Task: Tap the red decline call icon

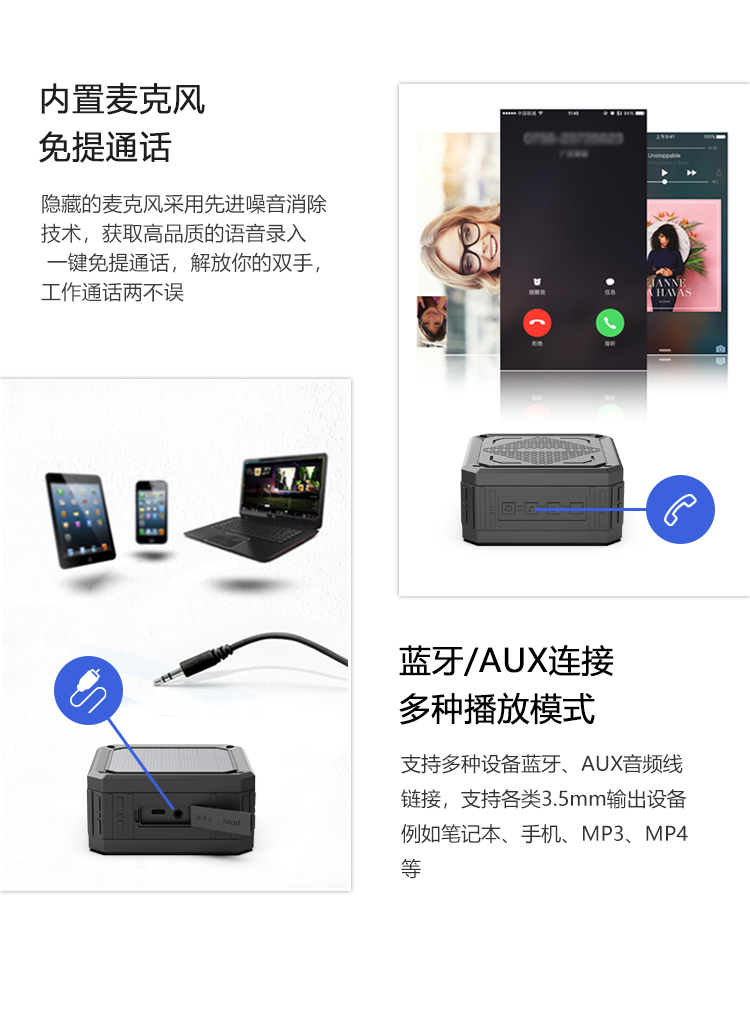Action: click(537, 323)
